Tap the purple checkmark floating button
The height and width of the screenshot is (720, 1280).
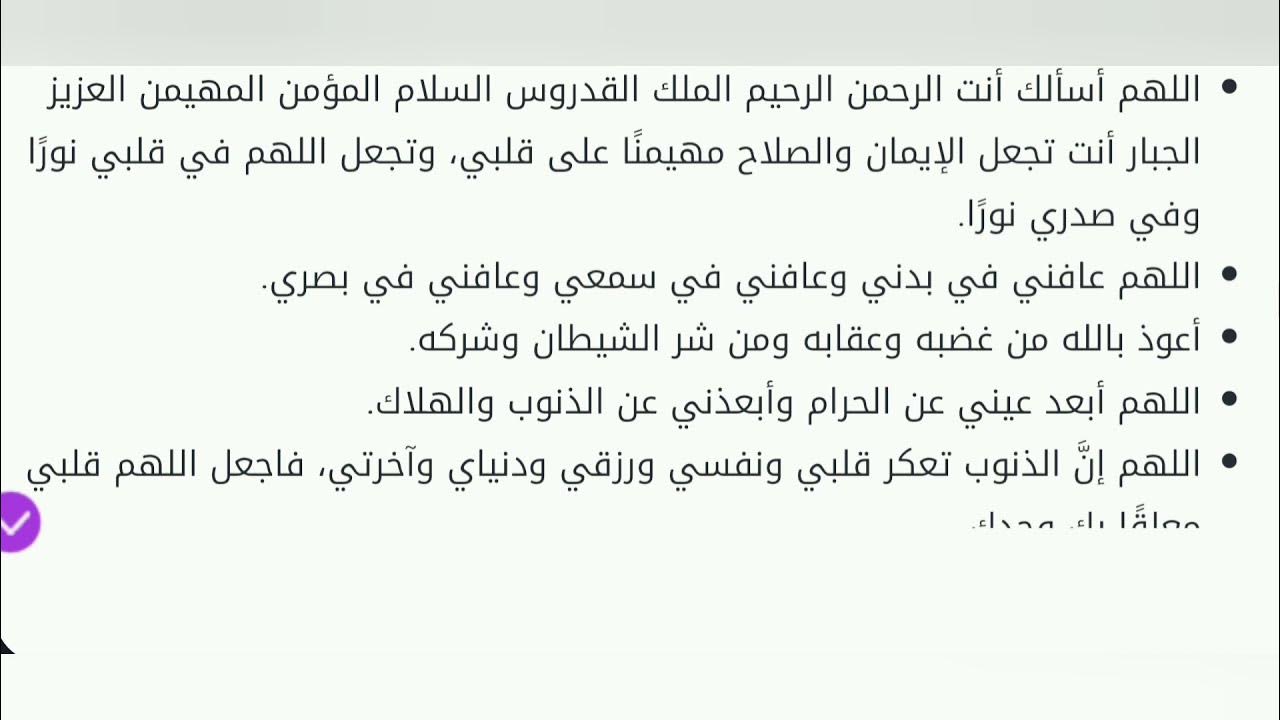click(x=17, y=521)
